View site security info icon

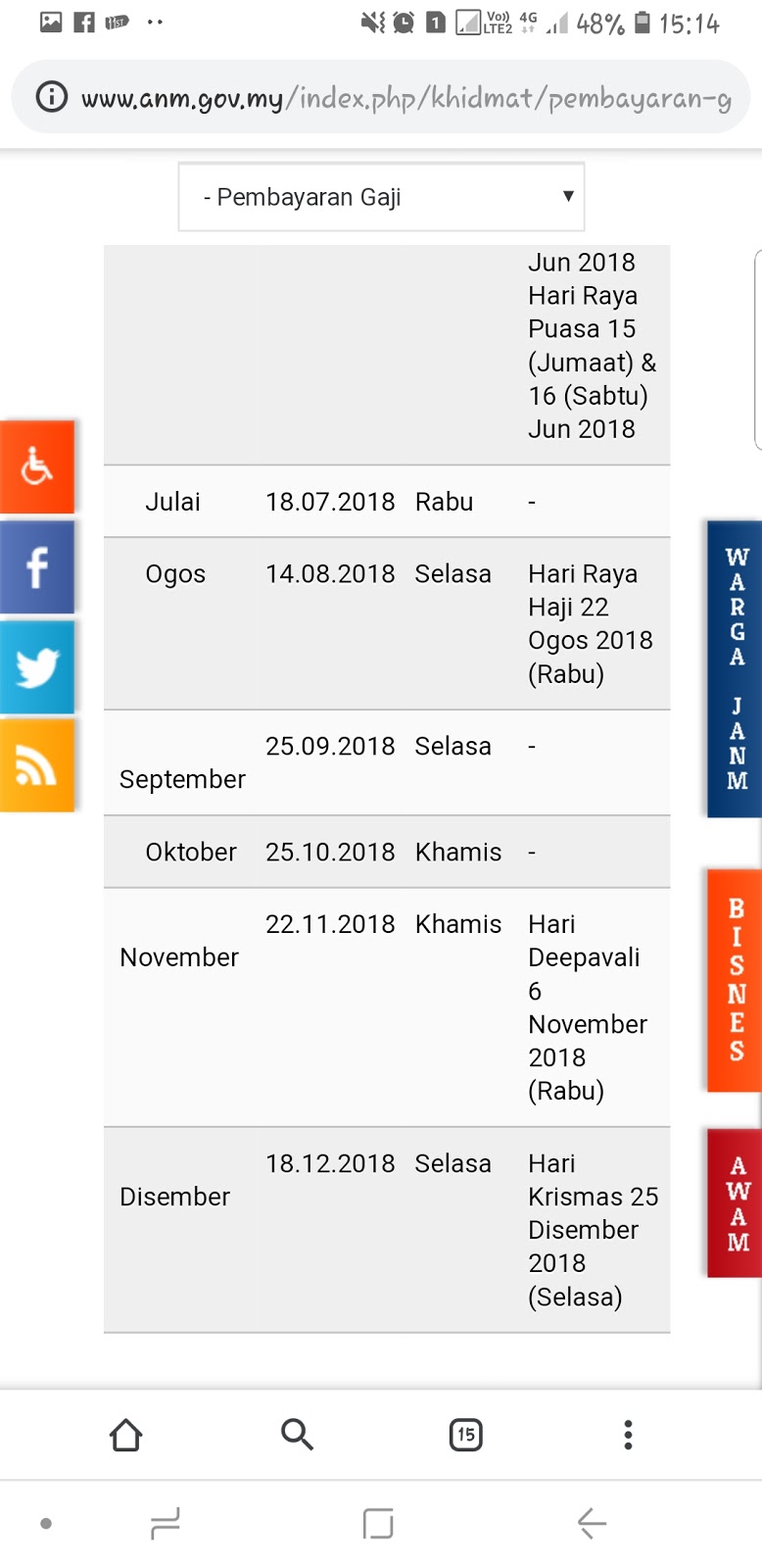(x=51, y=97)
